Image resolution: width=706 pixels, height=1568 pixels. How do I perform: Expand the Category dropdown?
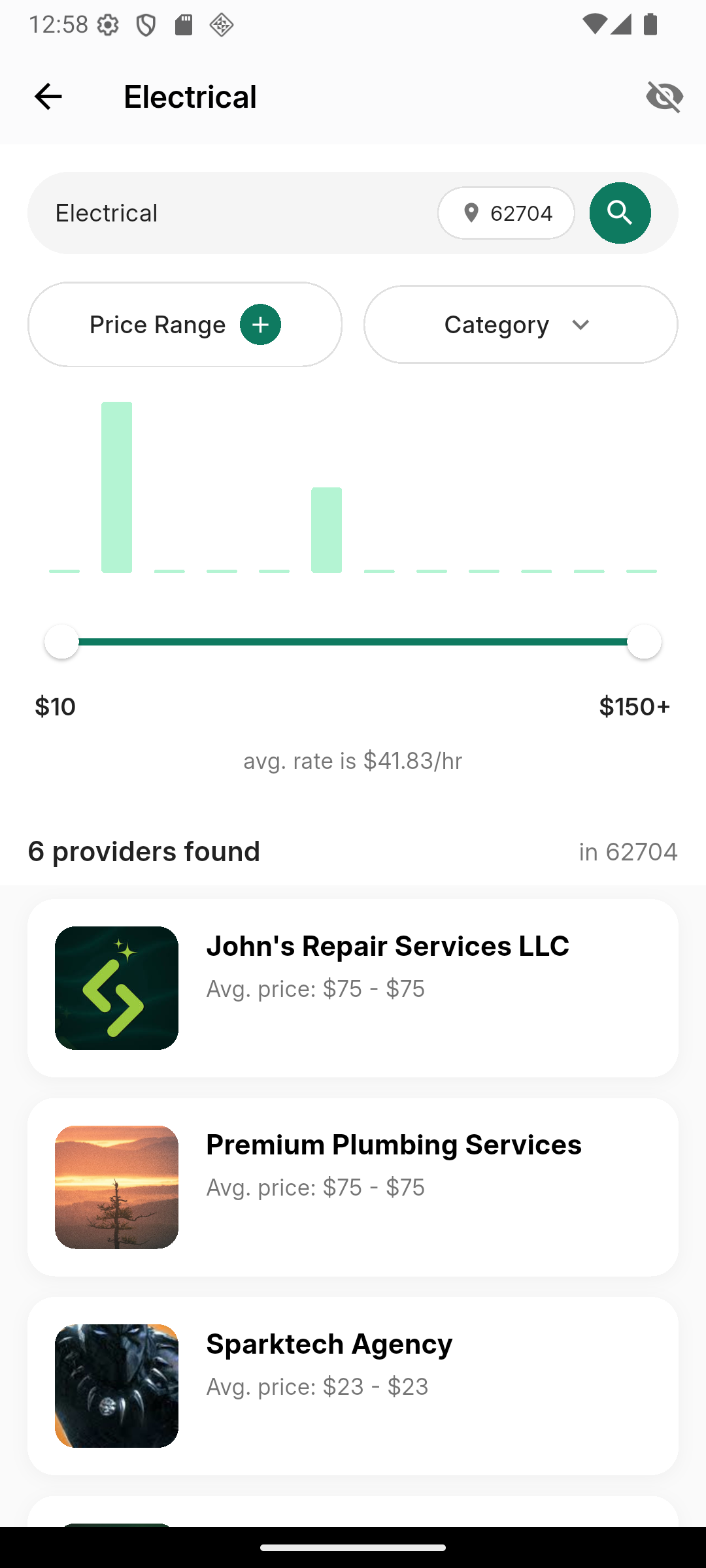coord(520,325)
